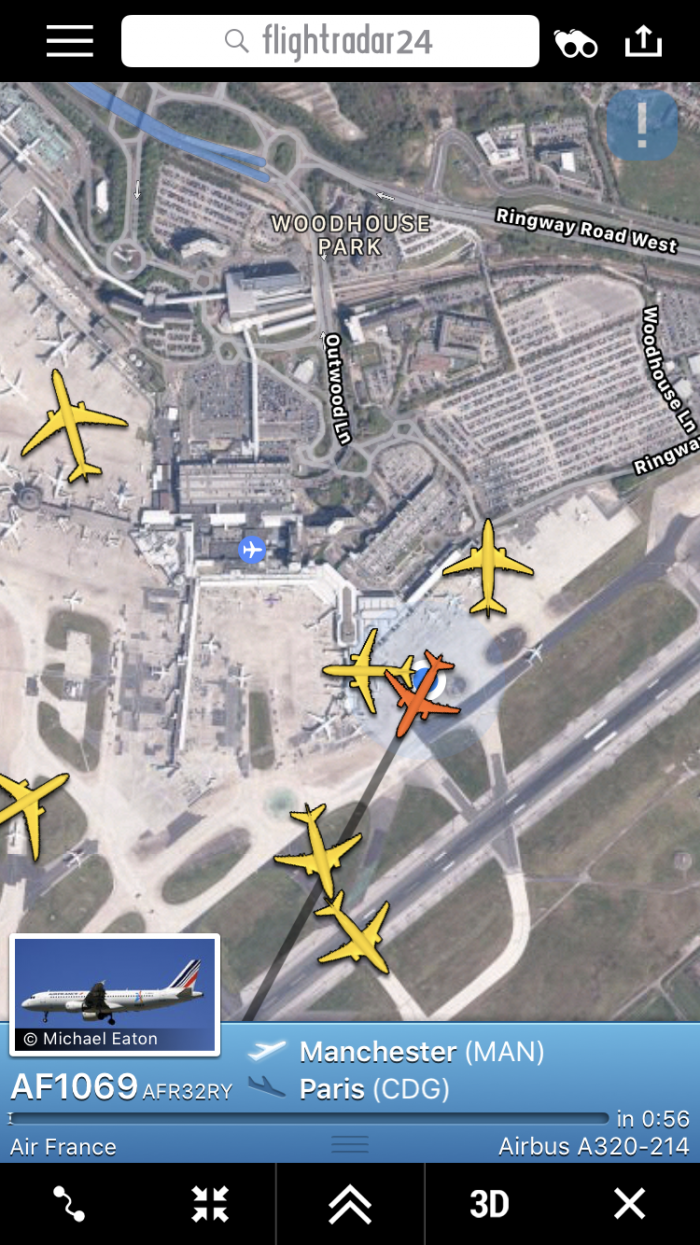Open the binoculars AR view
Screen dimensions: 700x1245
pos(576,42)
